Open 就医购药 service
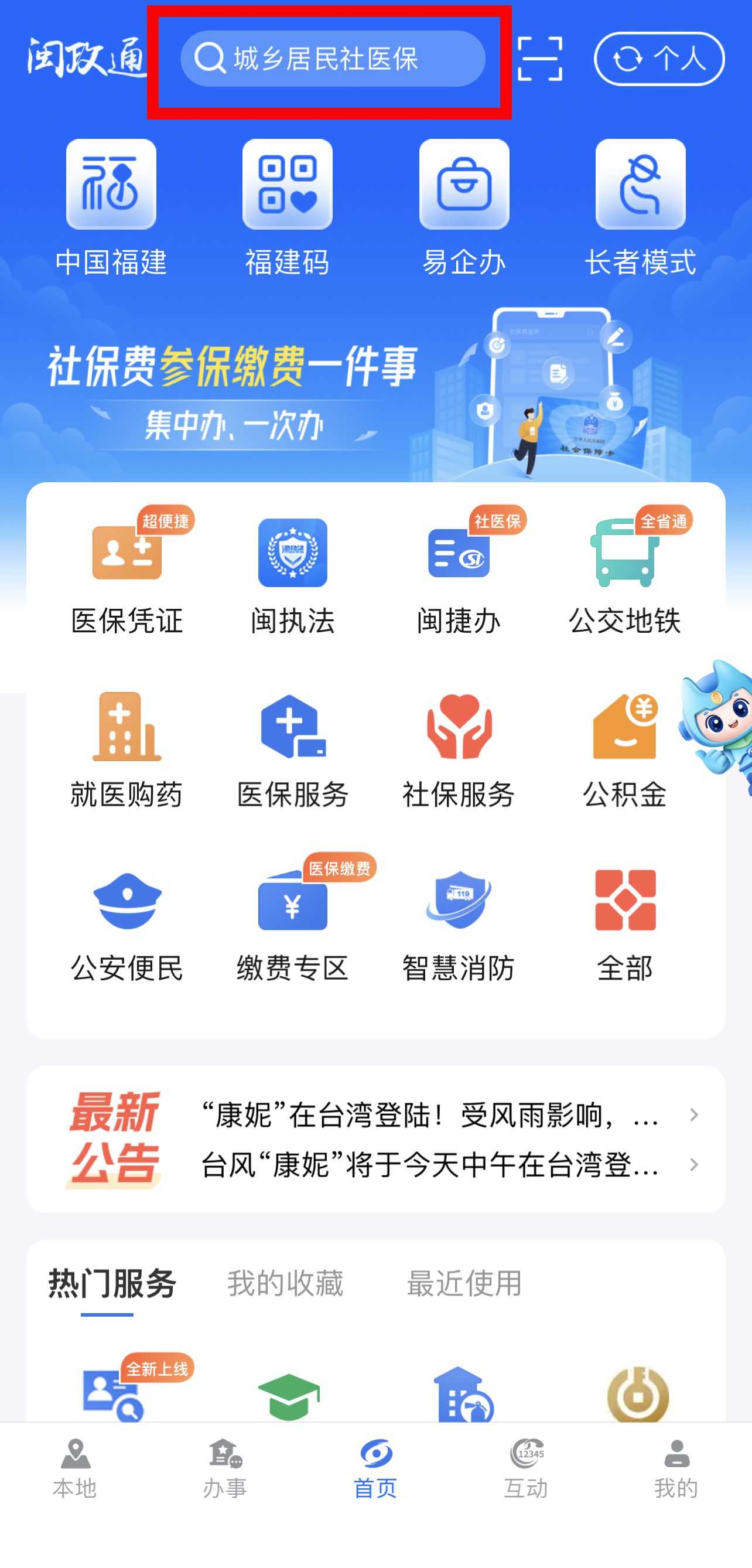This screenshot has height=1568, width=752. pyautogui.click(x=127, y=749)
